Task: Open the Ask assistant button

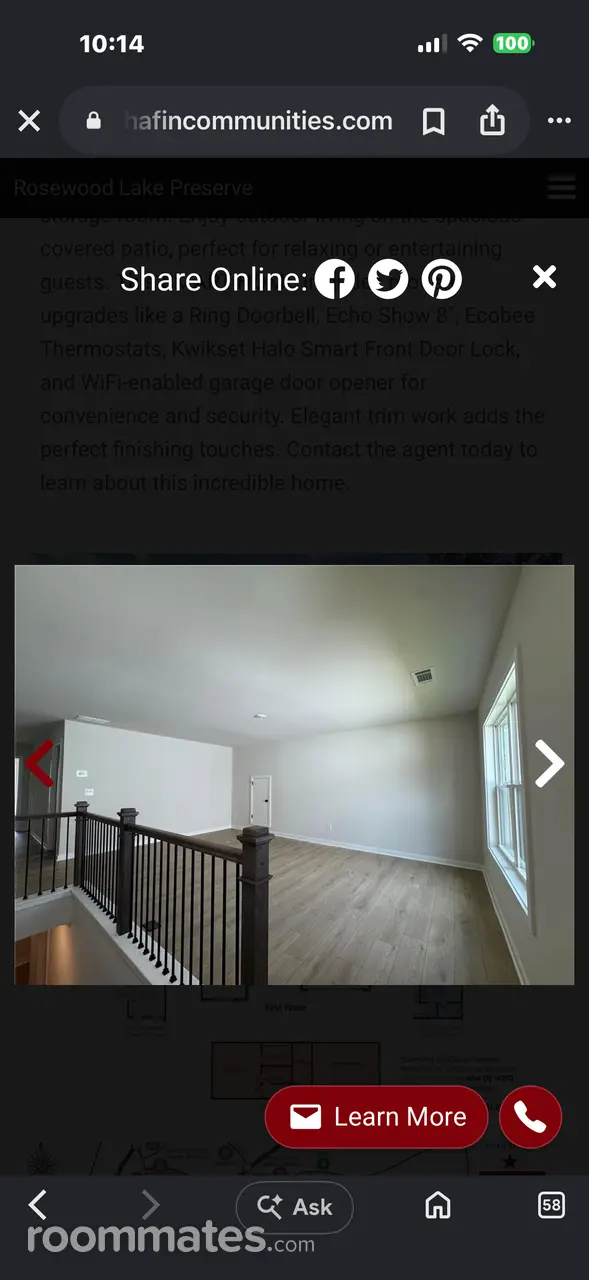Action: (x=294, y=1207)
